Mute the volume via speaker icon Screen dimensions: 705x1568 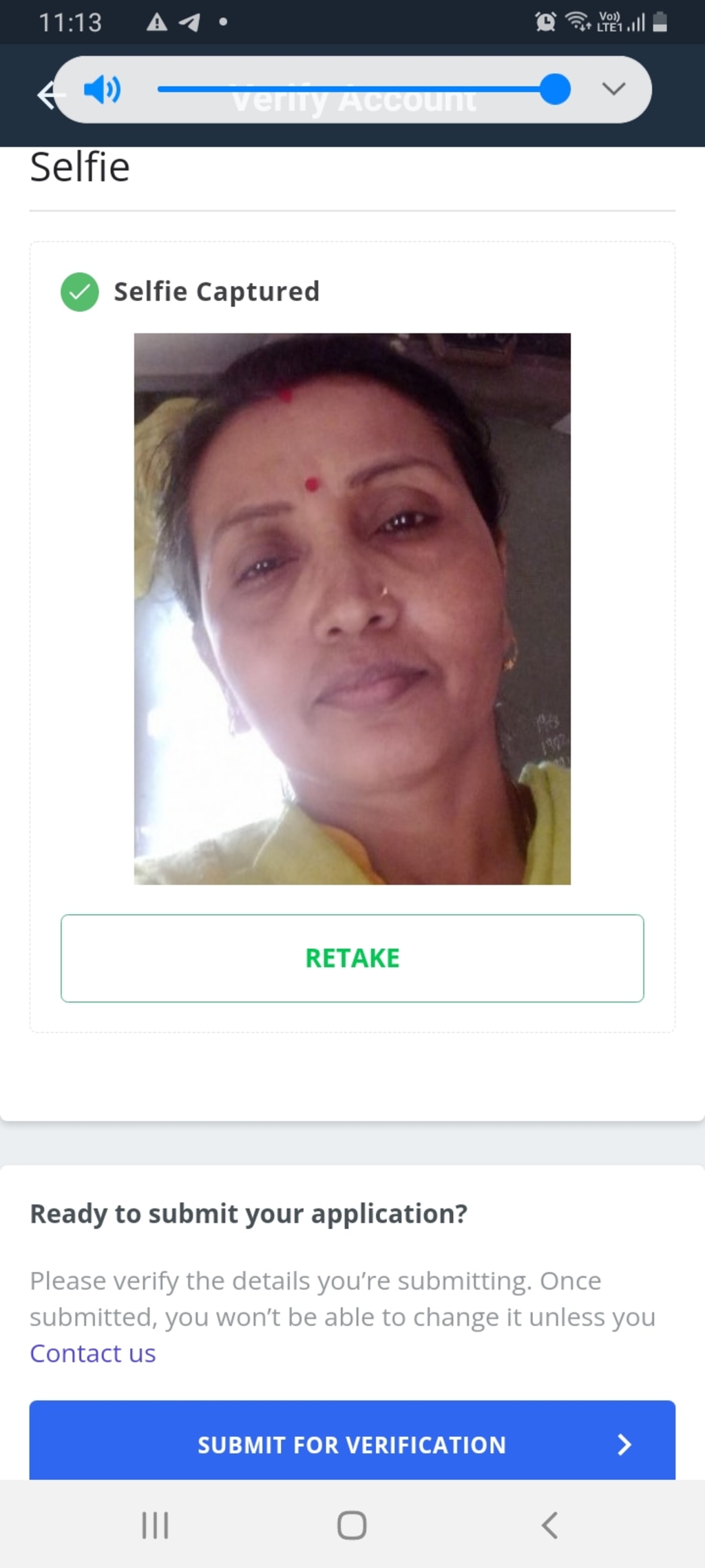[102, 90]
